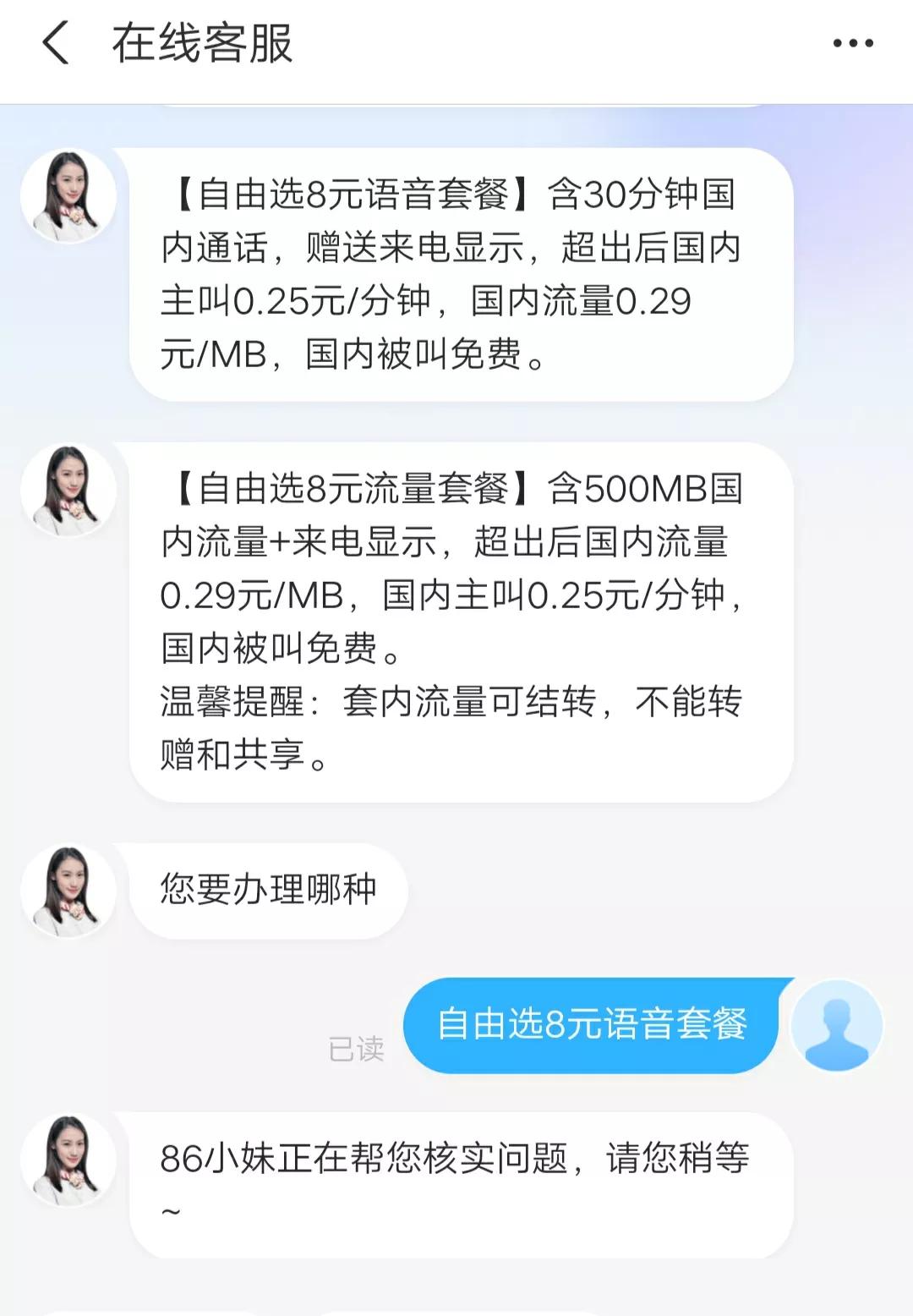
Task: Tap the 已读 read receipt label
Action: click(x=356, y=1047)
